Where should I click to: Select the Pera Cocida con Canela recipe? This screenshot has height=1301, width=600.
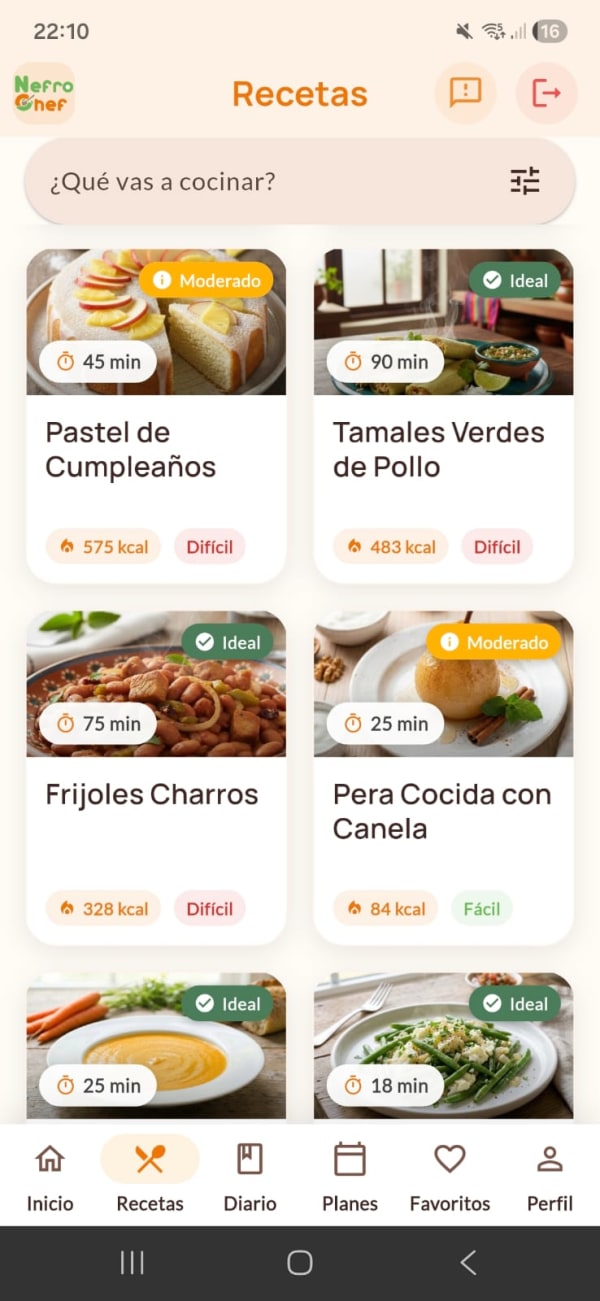[443, 810]
